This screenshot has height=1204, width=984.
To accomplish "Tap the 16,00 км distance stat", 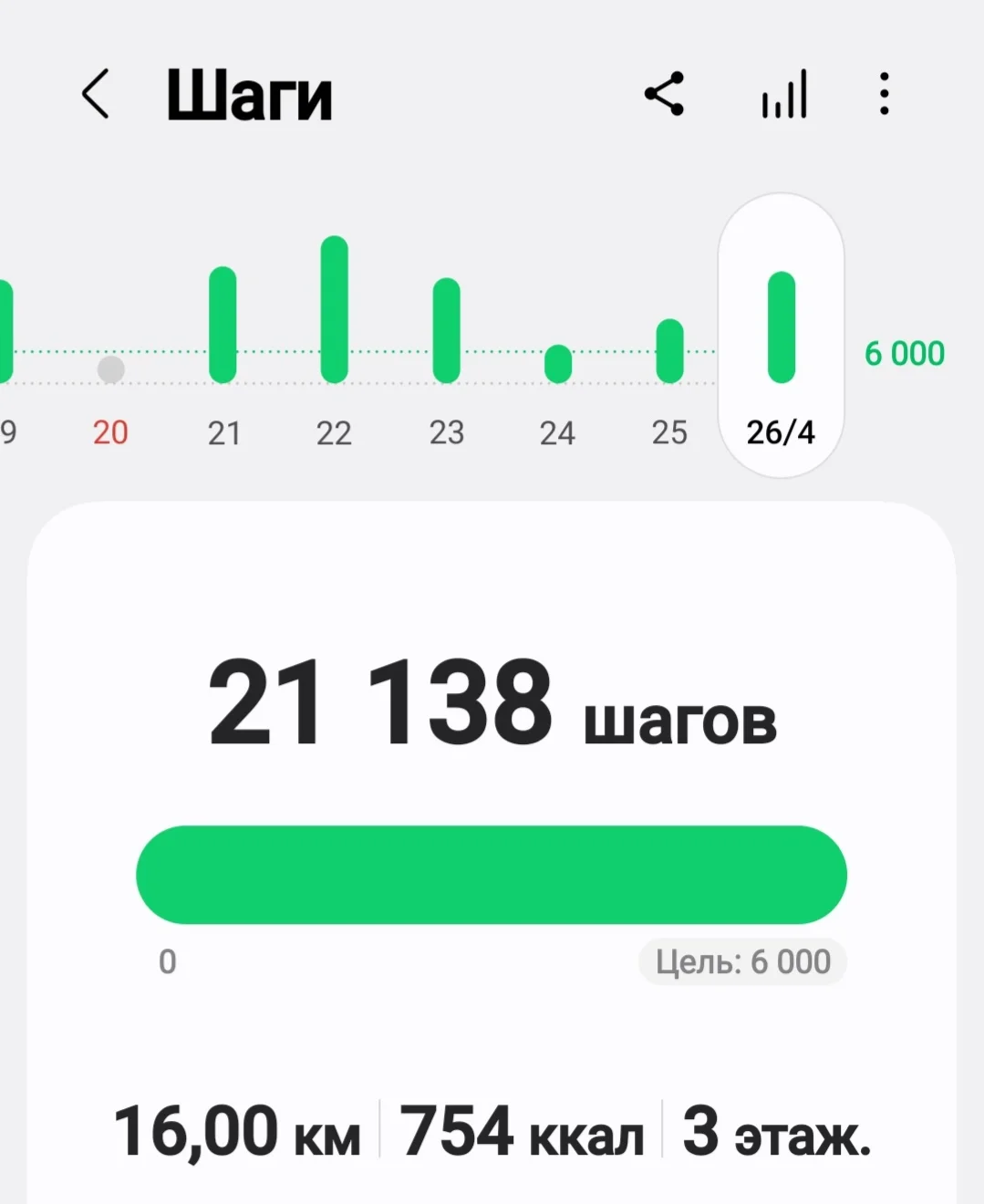I will [242, 1132].
